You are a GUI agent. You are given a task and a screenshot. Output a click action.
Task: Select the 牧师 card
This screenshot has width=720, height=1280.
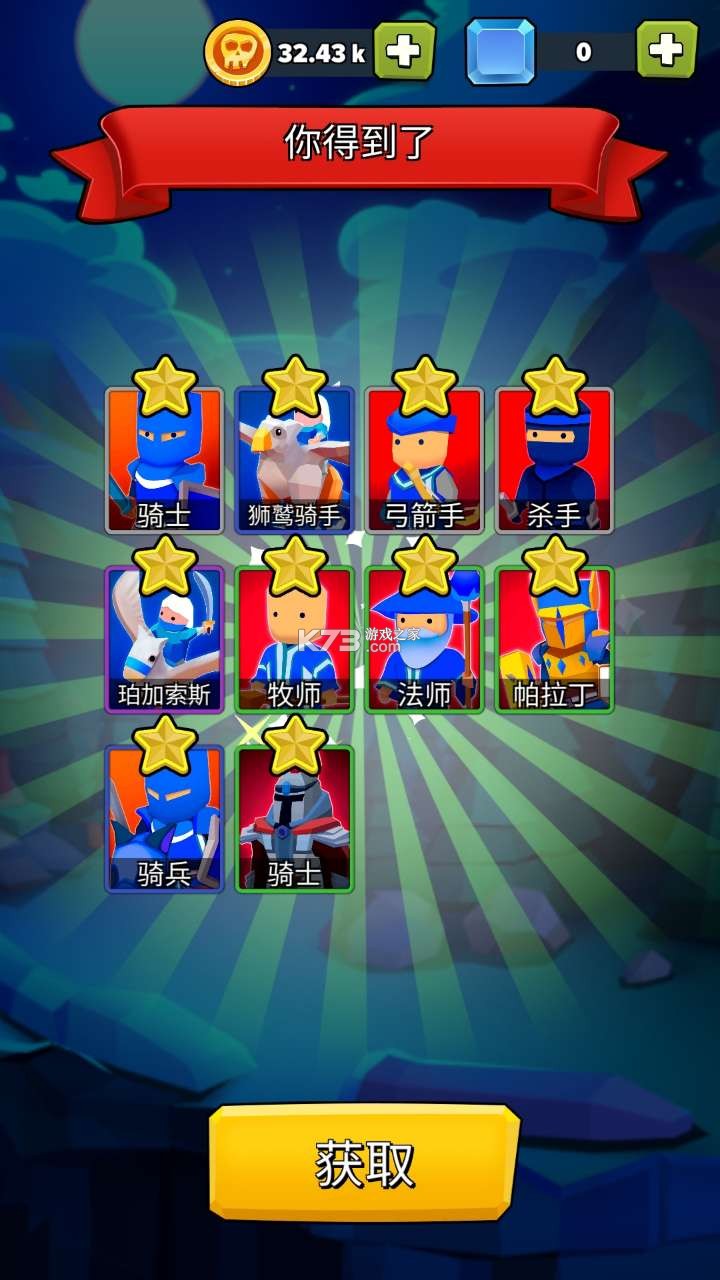point(294,640)
